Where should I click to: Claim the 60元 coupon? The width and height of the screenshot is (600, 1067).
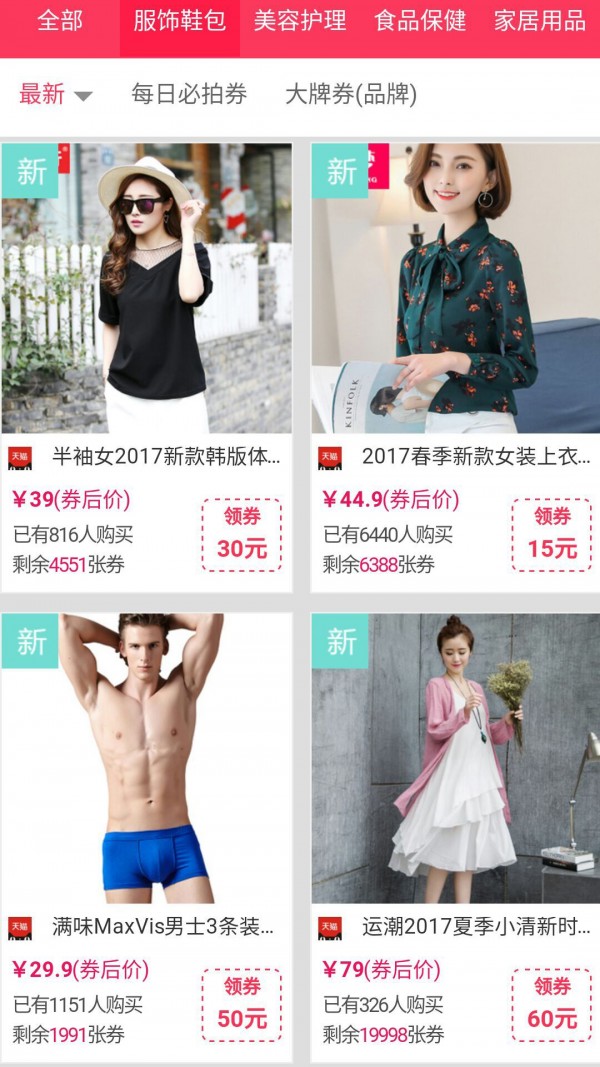552,1005
